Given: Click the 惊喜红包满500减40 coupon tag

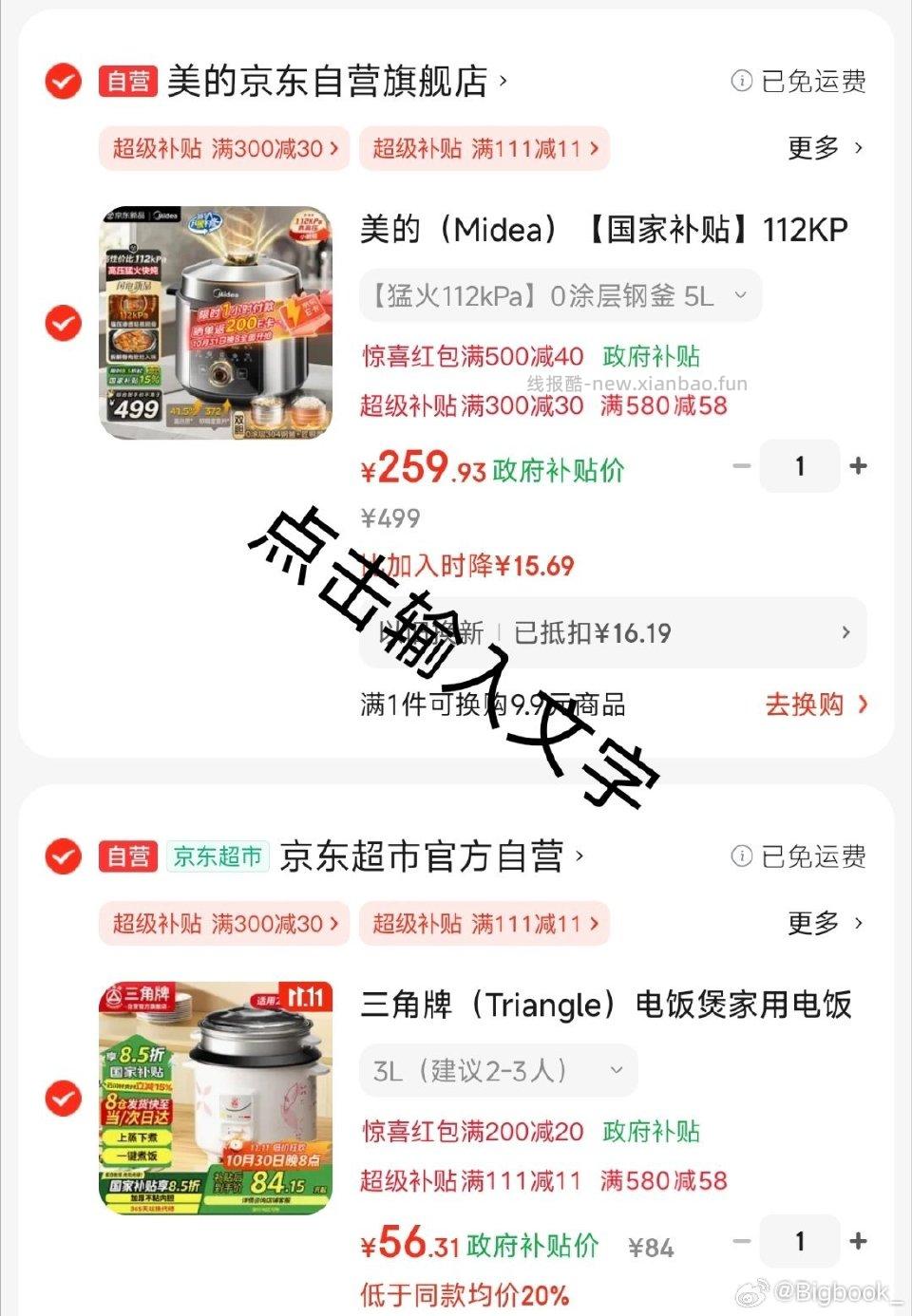Looking at the screenshot, I should 472,357.
